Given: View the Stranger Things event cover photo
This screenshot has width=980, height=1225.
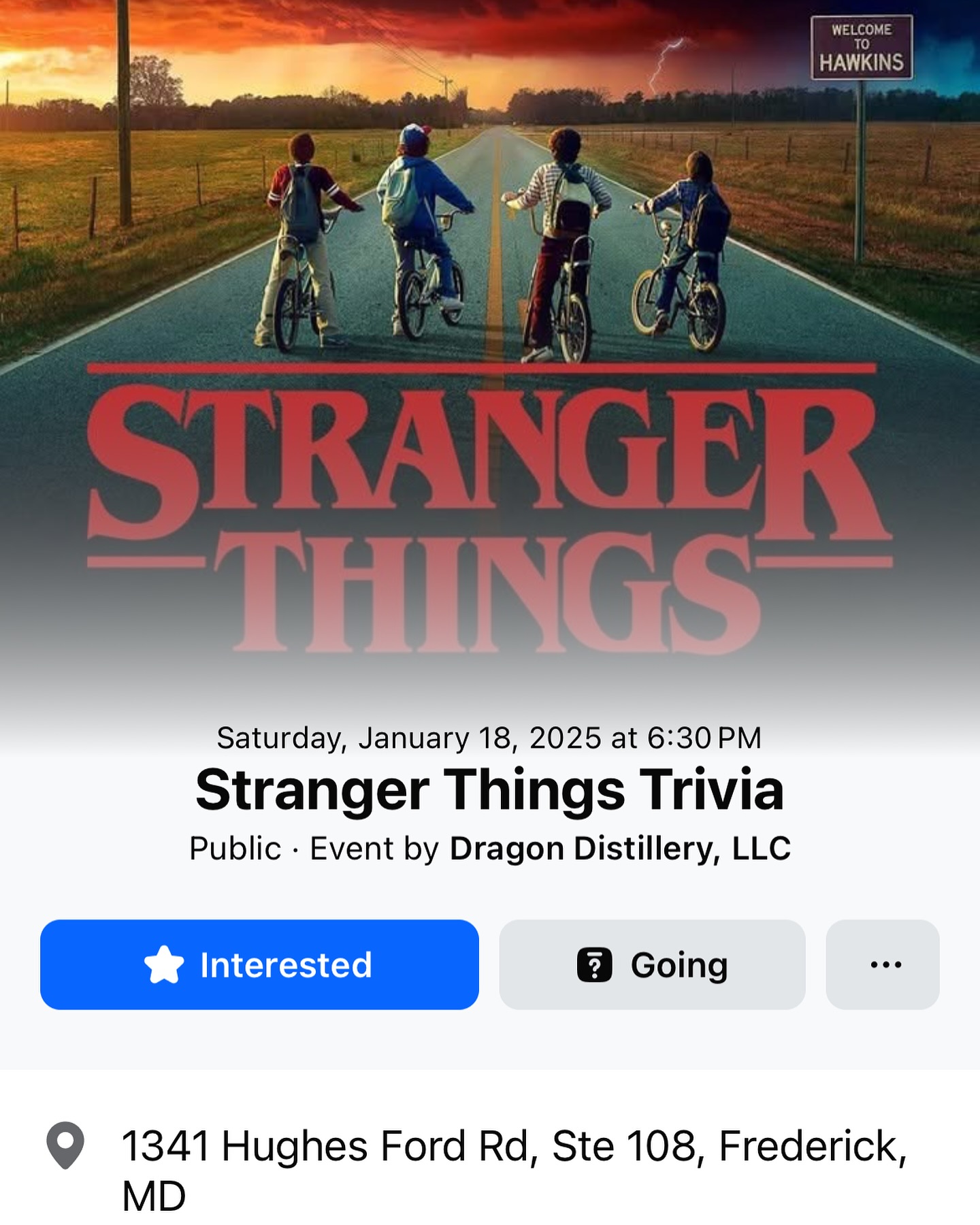Looking at the screenshot, I should coord(490,340).
